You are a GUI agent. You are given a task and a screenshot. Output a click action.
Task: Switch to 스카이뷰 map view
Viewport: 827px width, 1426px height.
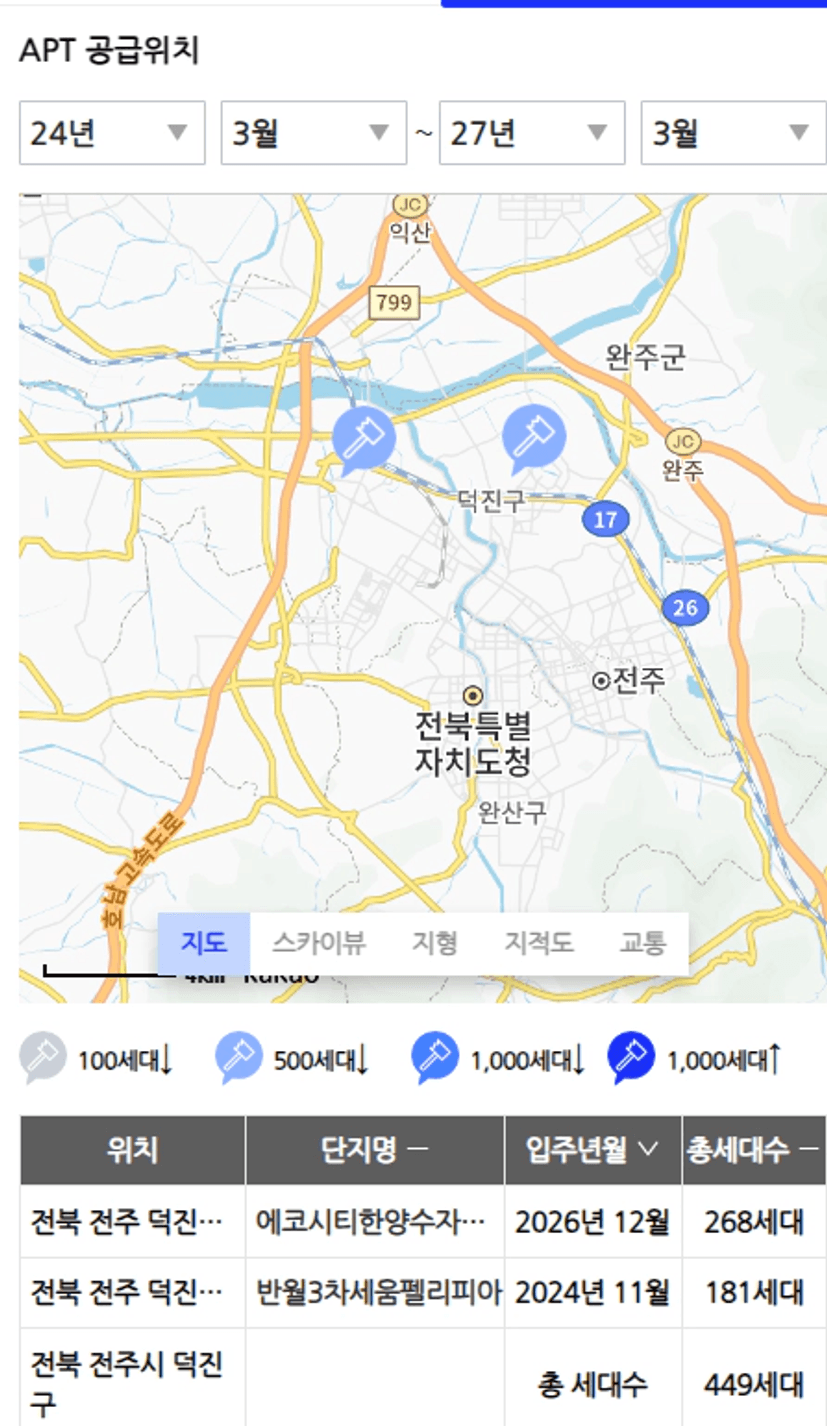click(319, 943)
